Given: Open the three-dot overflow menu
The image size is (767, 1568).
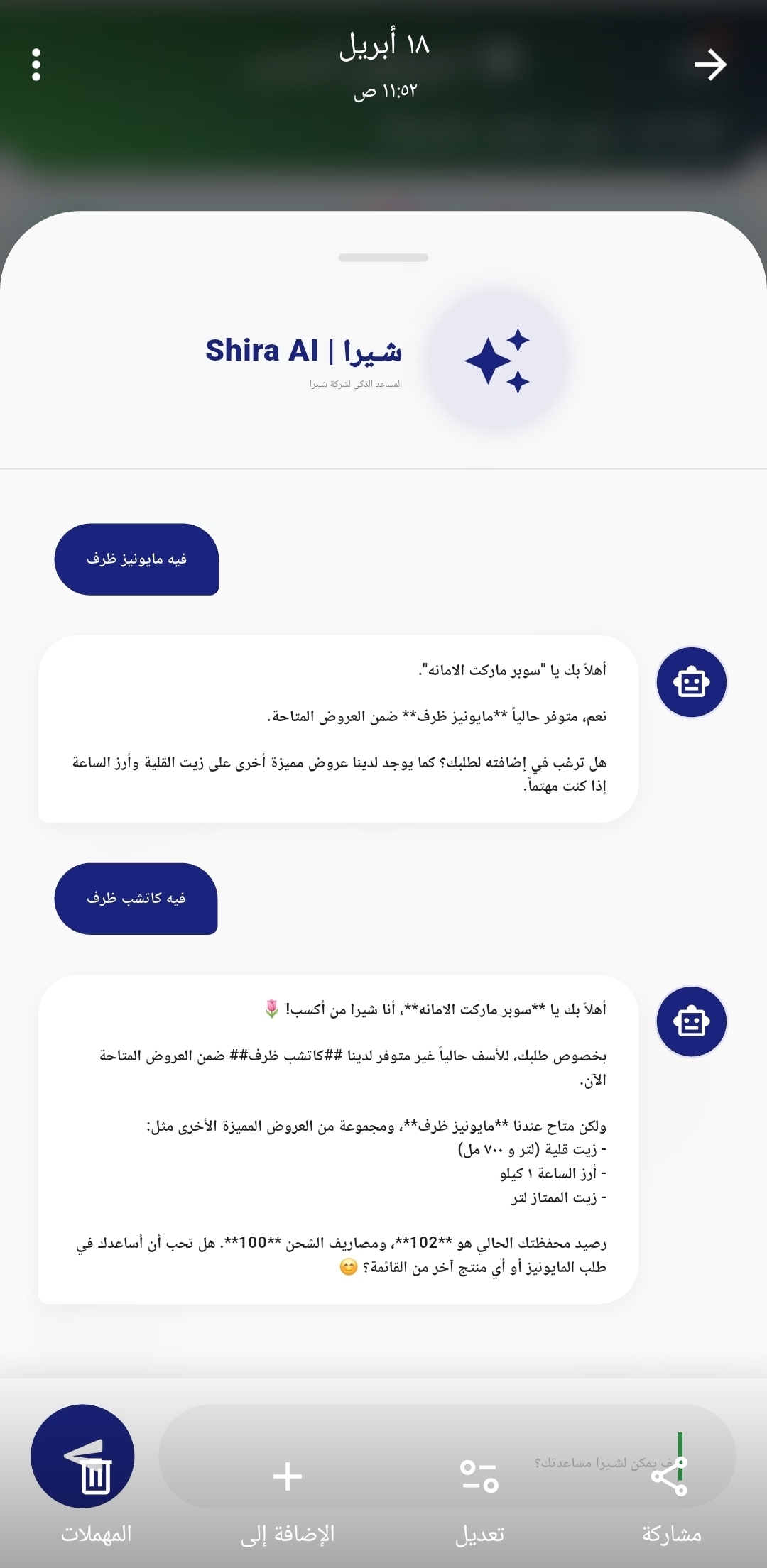Looking at the screenshot, I should 36,65.
